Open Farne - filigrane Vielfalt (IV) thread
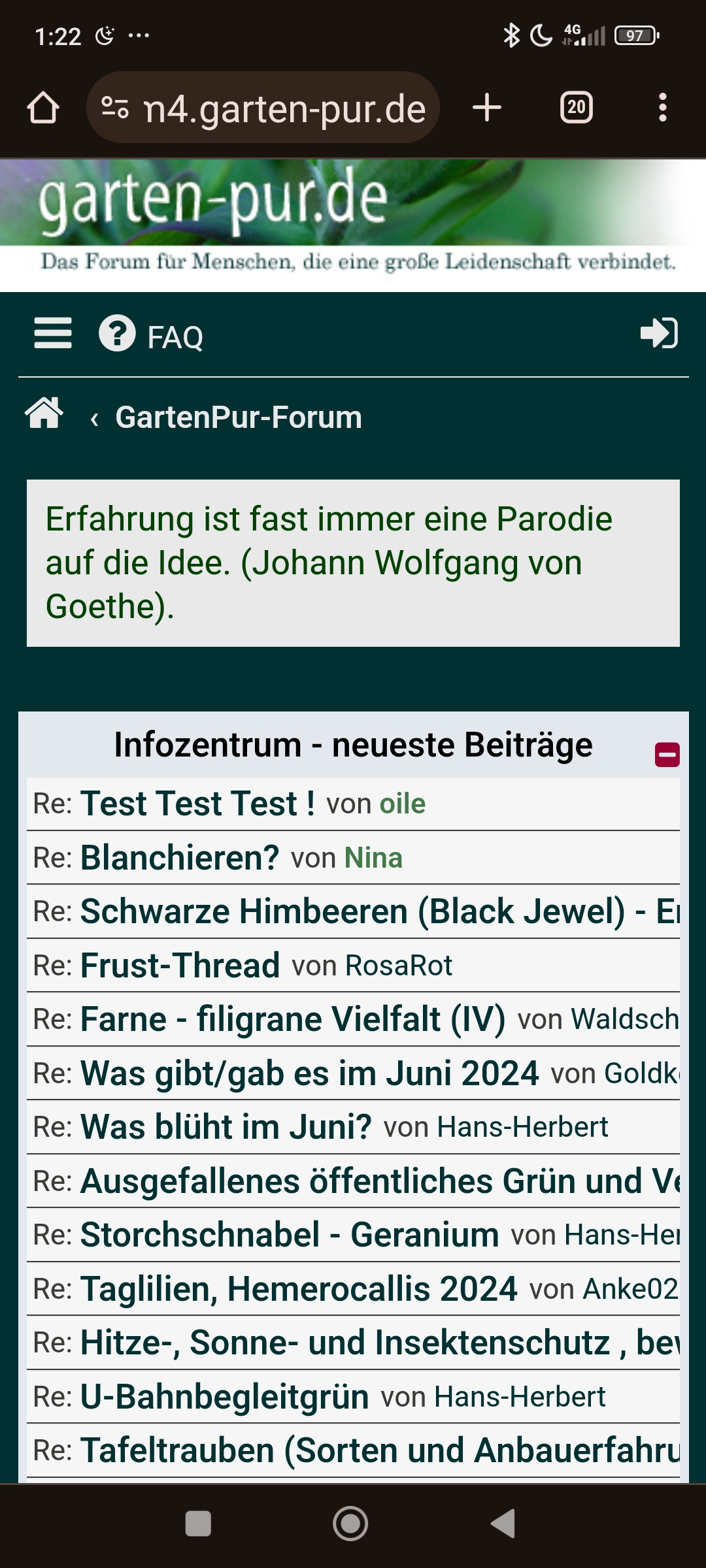 293,1019
